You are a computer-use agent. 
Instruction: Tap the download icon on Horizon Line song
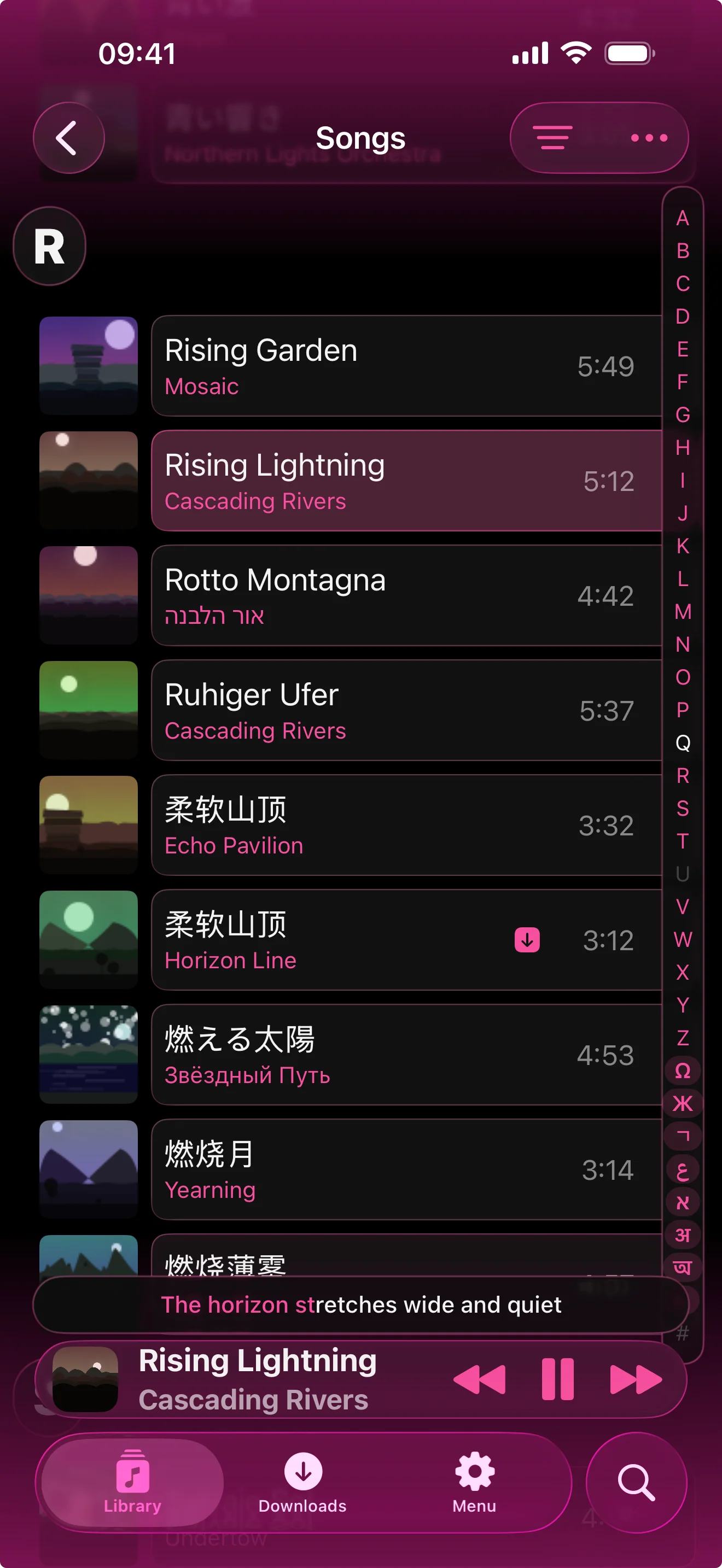527,940
